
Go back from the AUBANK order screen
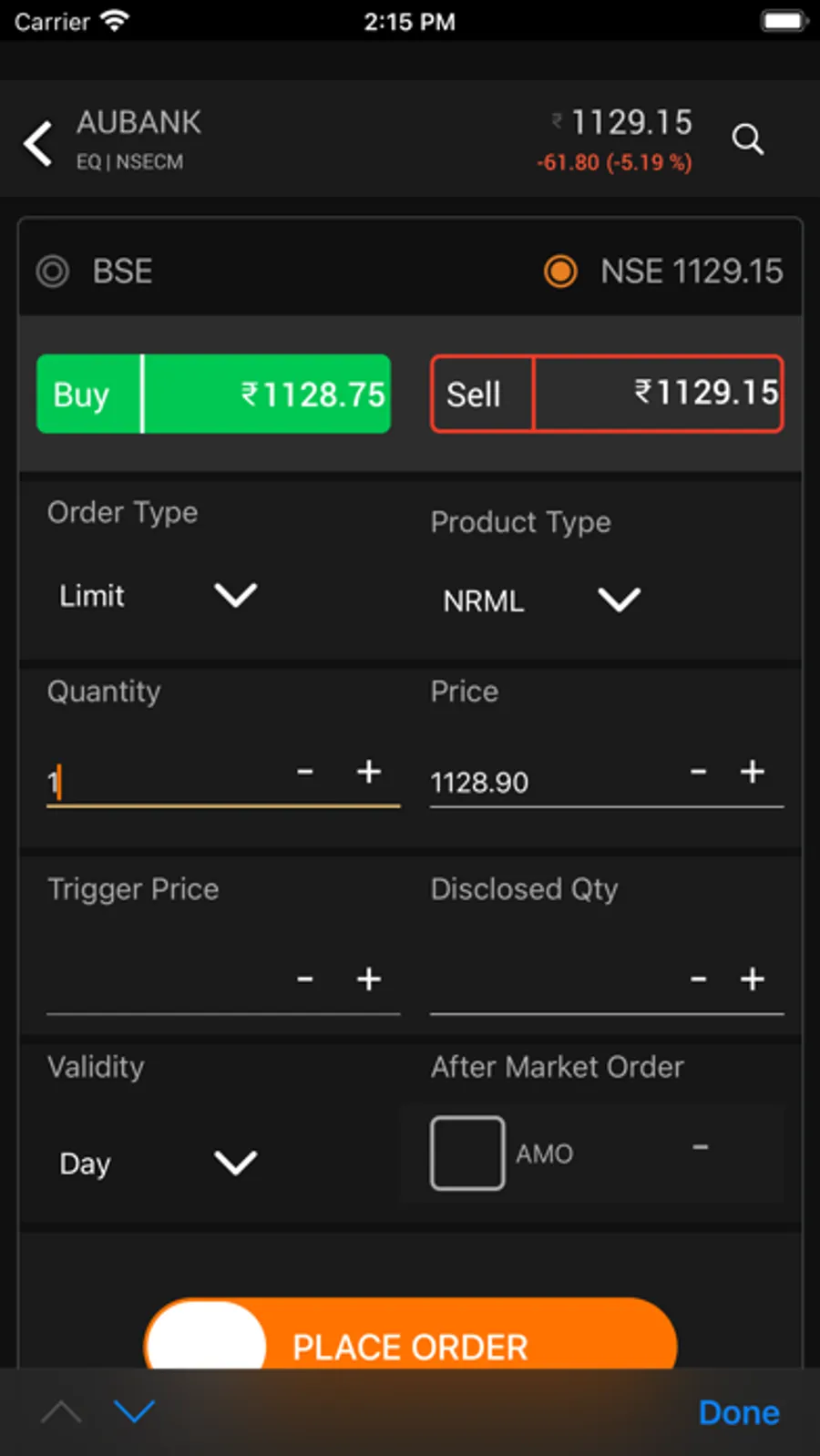tap(38, 143)
